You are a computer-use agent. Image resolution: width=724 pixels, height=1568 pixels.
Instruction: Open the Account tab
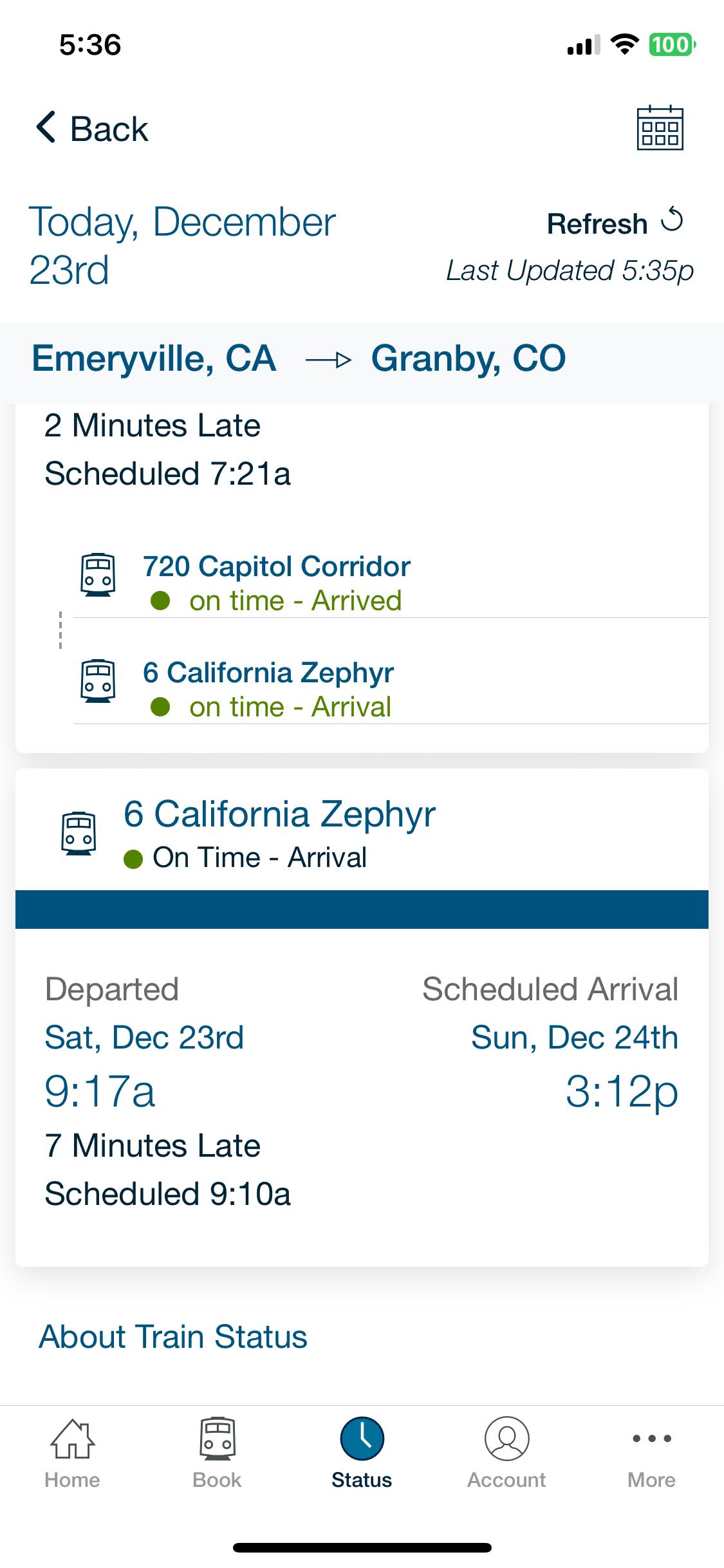[506, 1453]
